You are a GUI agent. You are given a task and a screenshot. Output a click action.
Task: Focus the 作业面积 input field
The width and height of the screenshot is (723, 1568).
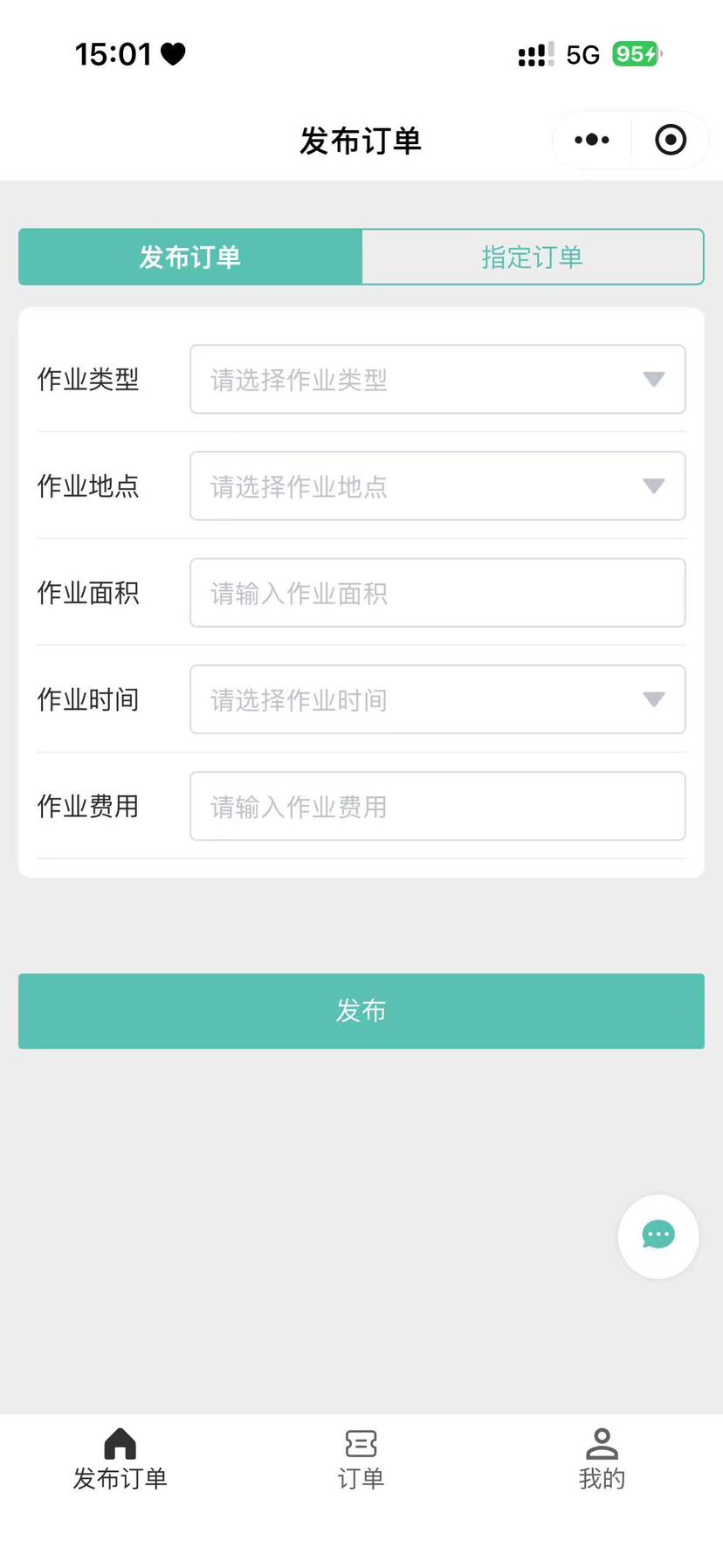pos(437,593)
